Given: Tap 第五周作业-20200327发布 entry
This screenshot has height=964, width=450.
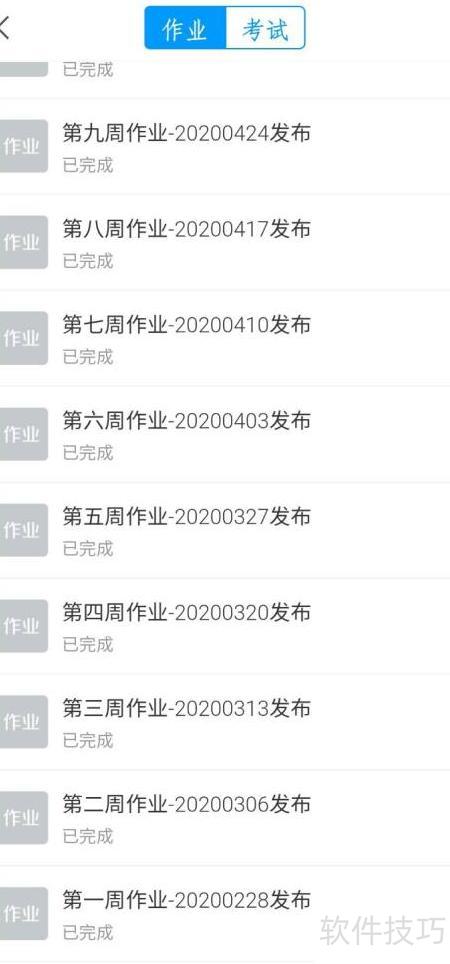Looking at the screenshot, I should pyautogui.click(x=225, y=530).
